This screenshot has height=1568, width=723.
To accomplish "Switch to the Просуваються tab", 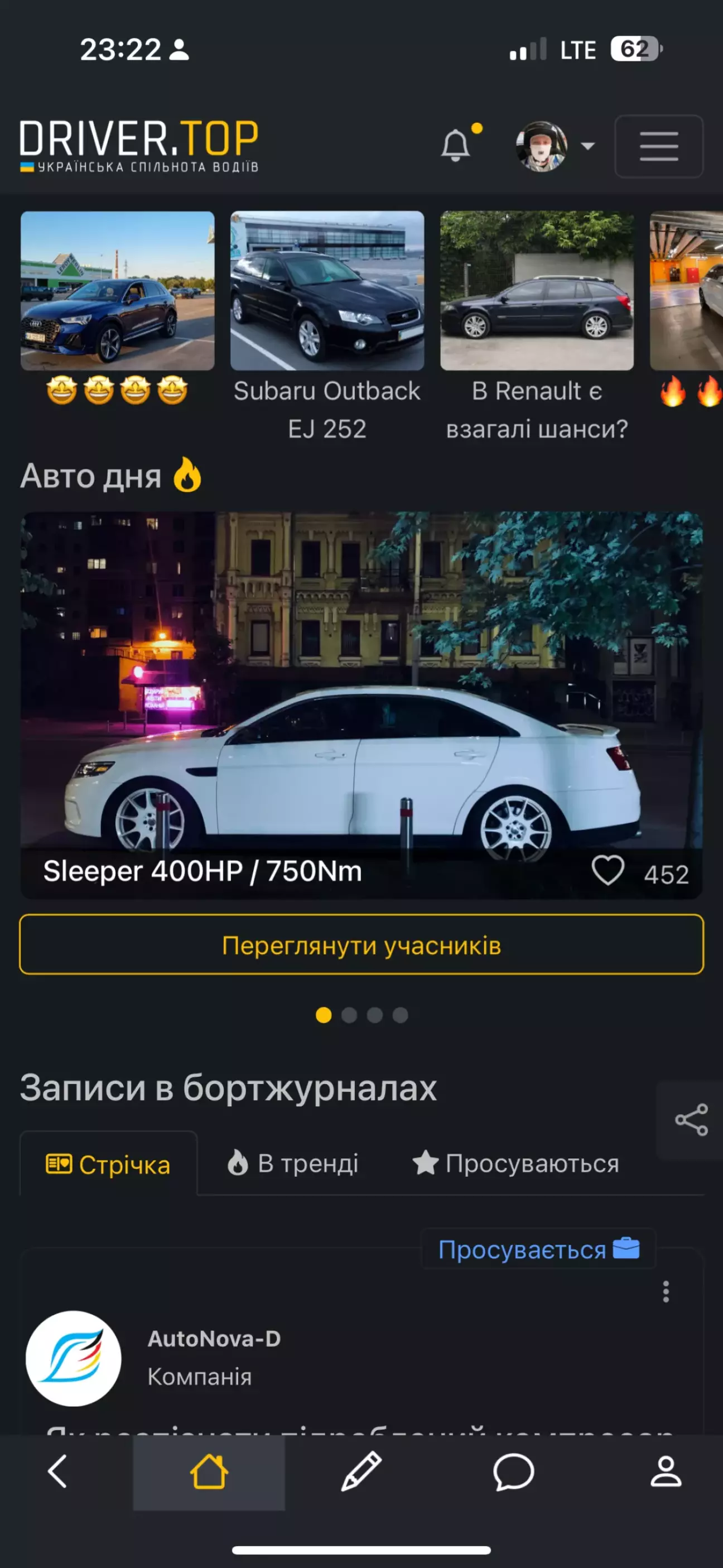I will (516, 1163).
